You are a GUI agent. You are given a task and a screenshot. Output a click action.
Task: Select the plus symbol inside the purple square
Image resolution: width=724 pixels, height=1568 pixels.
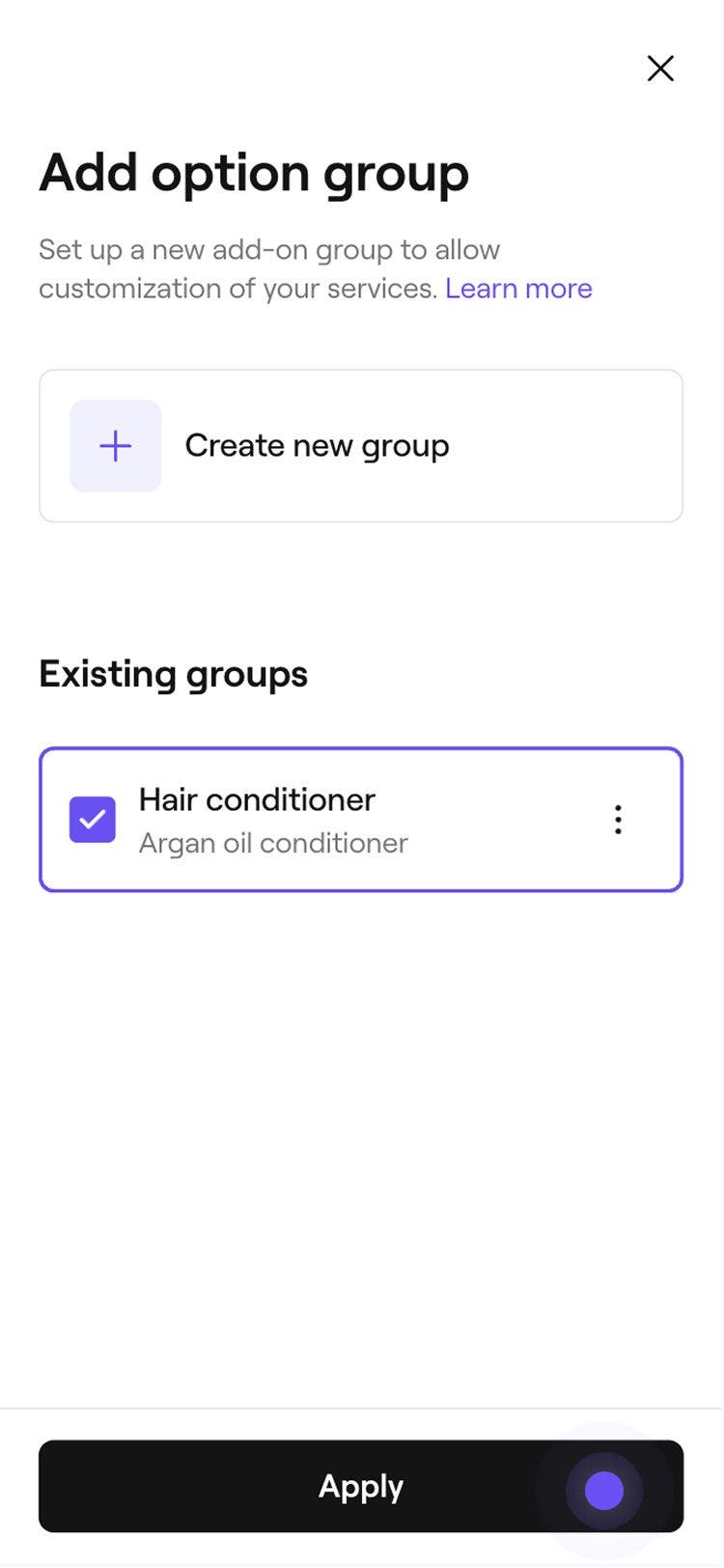[x=115, y=445]
